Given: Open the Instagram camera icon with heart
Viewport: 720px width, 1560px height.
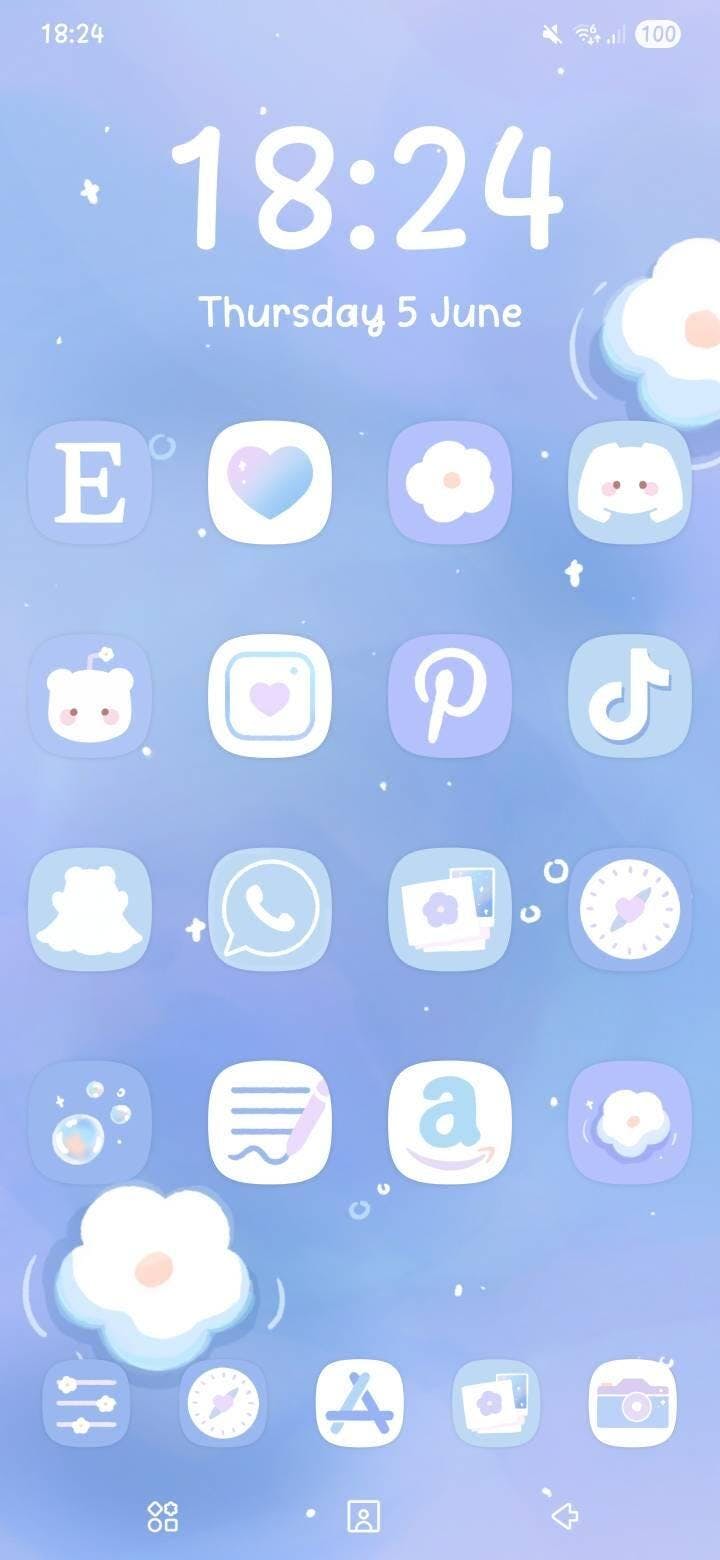Looking at the screenshot, I should click(270, 695).
